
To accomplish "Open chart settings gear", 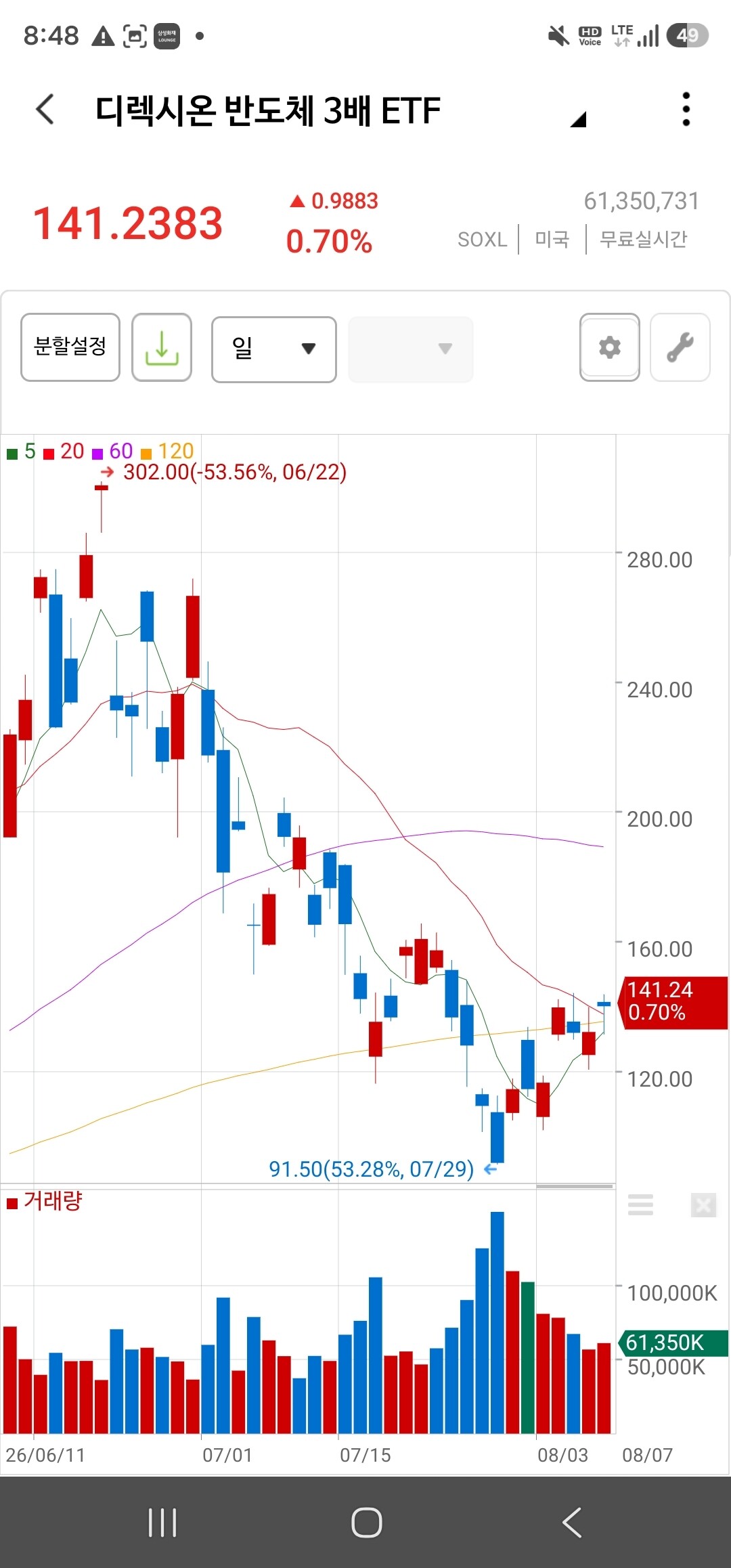I will 610,347.
